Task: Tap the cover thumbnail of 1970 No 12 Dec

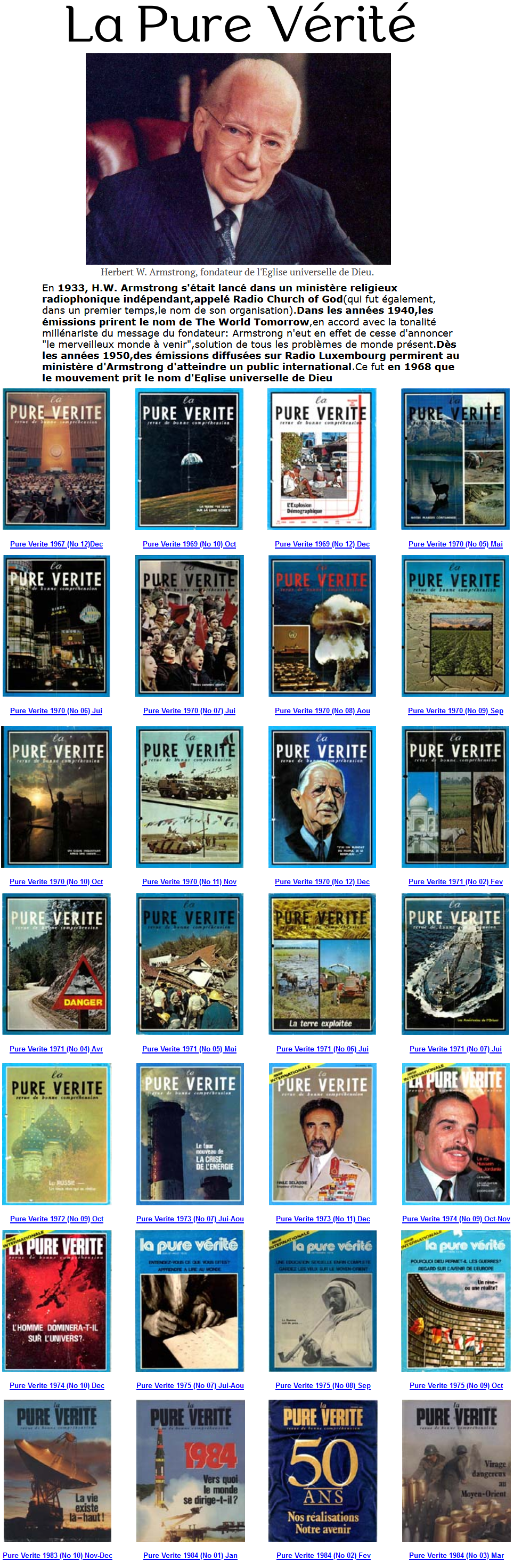Action: (x=322, y=797)
